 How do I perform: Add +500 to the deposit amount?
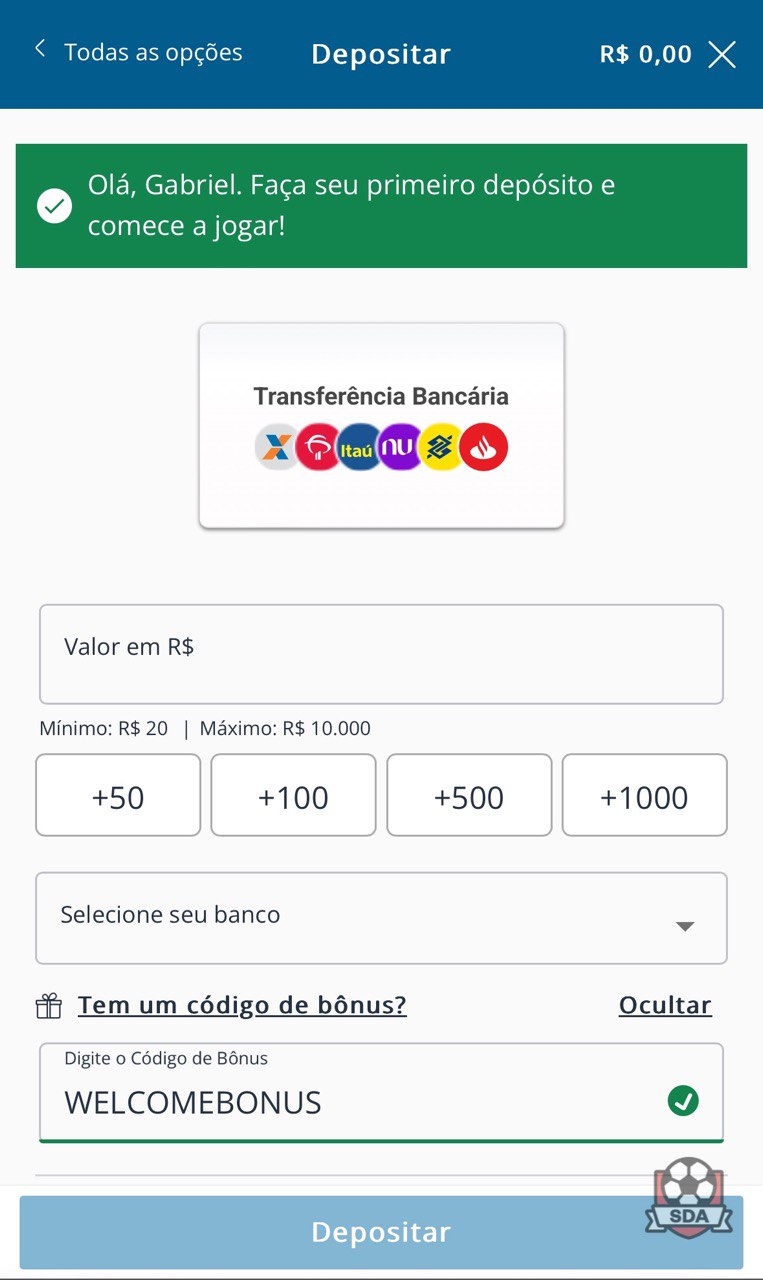[469, 795]
